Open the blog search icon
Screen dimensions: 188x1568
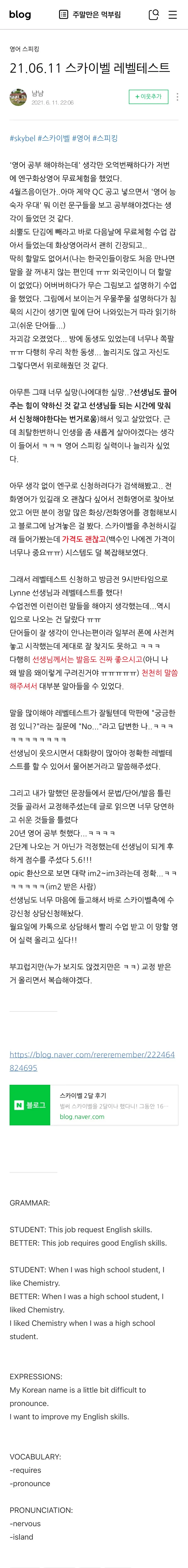[x=154, y=14]
